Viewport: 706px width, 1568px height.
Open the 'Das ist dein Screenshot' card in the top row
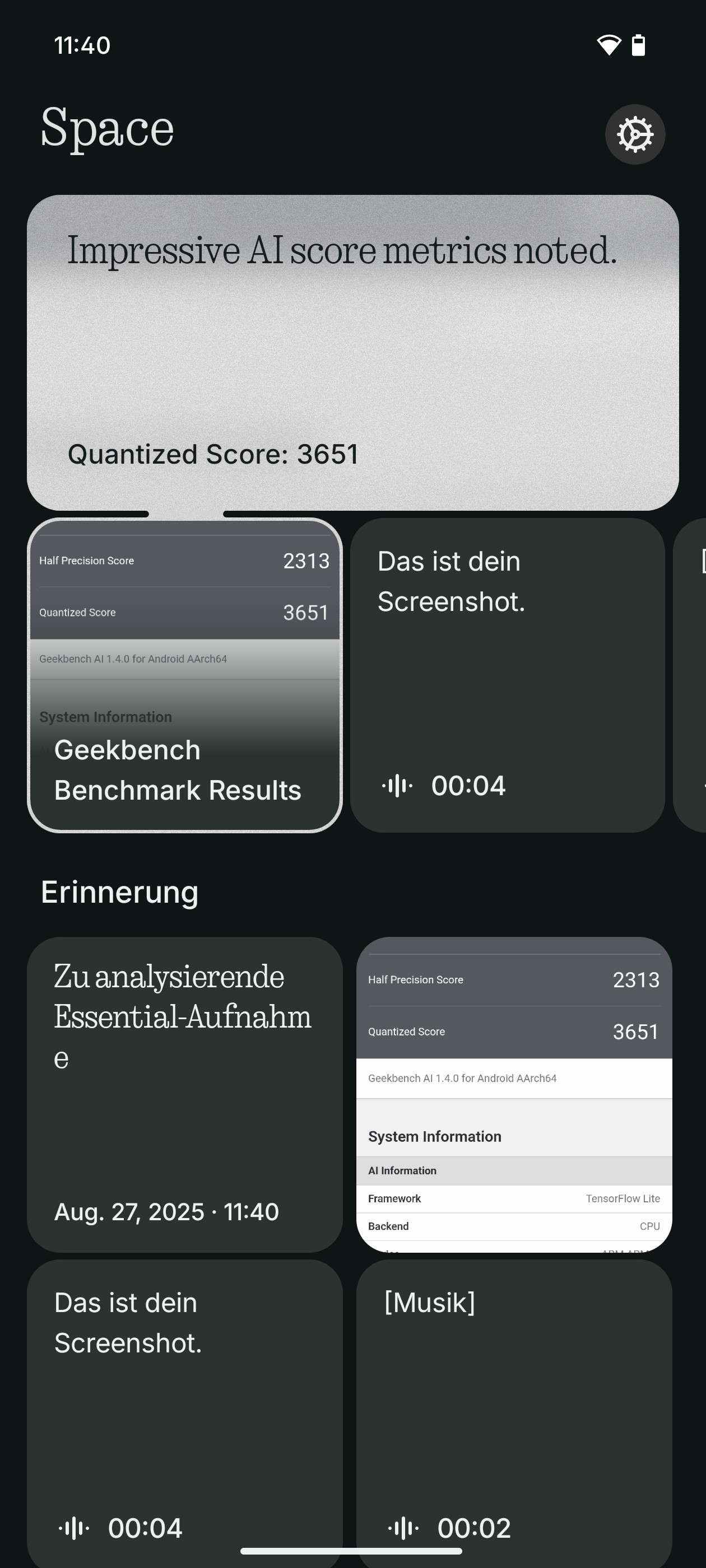[508, 675]
